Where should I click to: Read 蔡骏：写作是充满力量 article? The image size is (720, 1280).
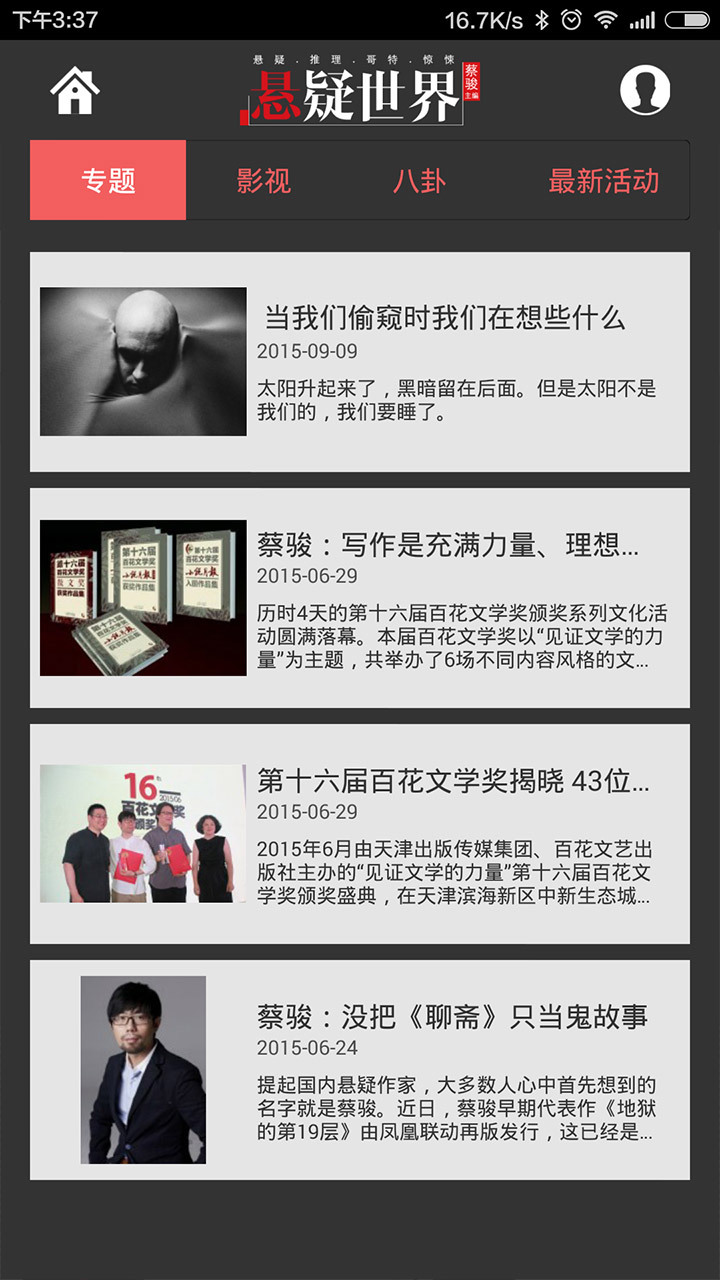[447, 546]
